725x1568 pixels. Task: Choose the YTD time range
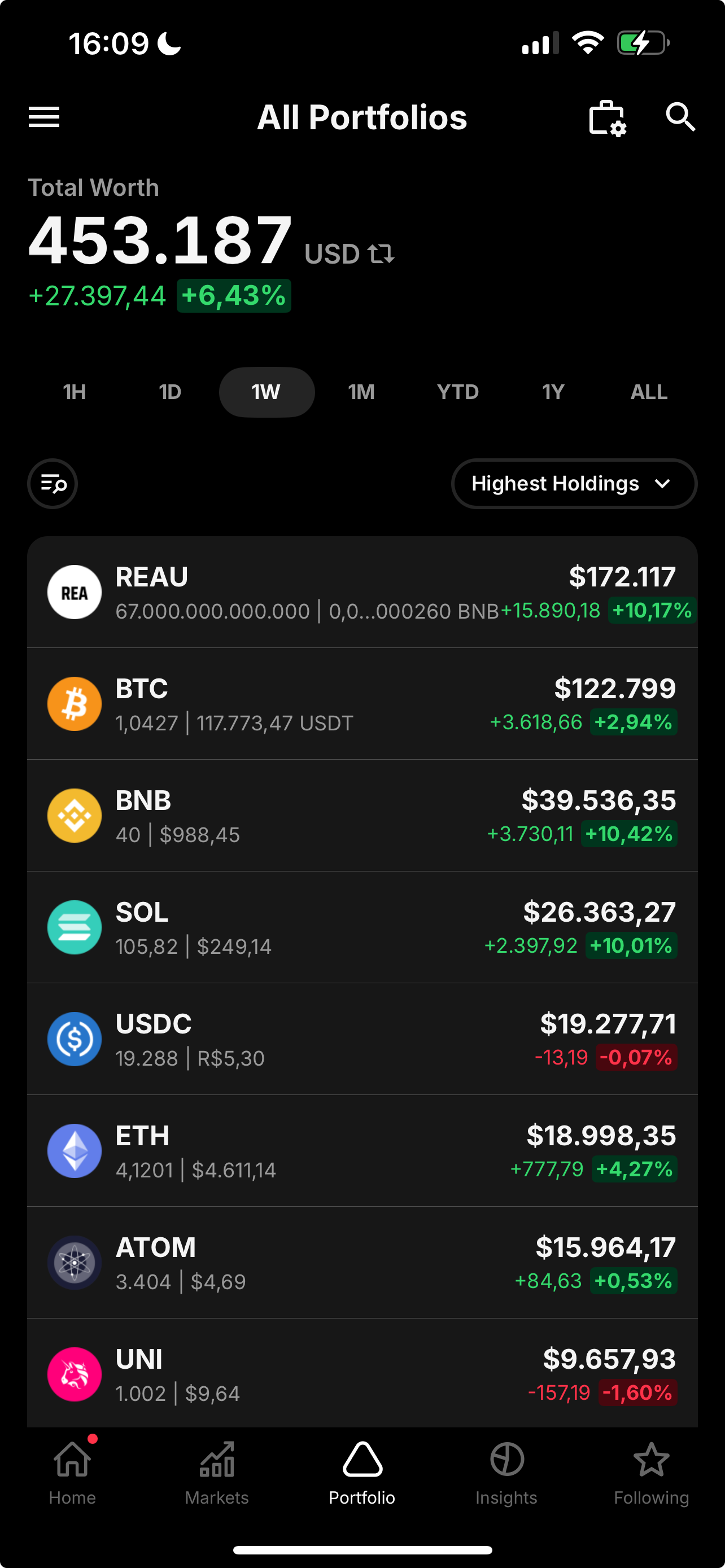[458, 392]
